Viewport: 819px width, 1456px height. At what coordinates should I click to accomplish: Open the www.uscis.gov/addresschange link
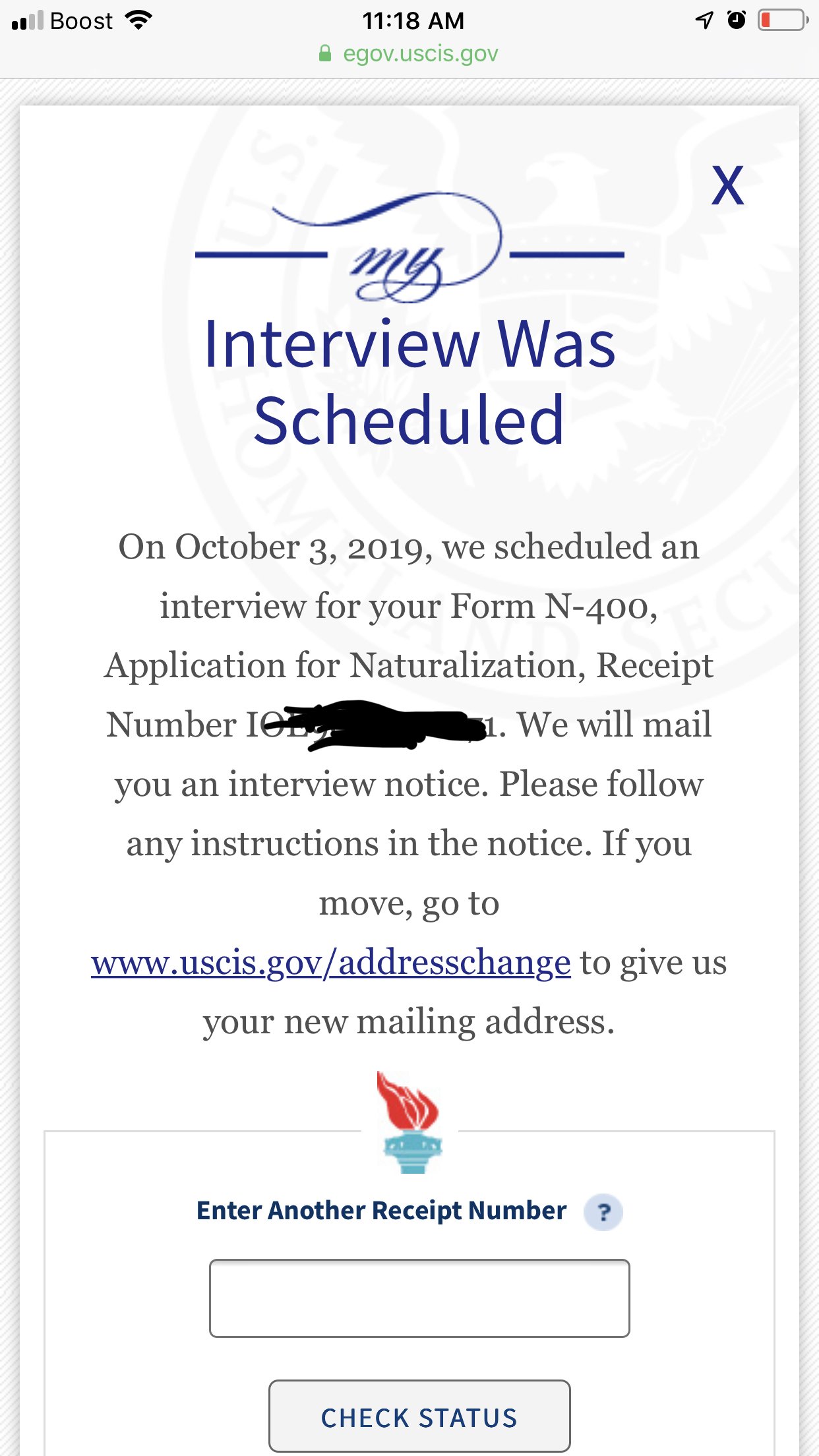coord(331,963)
